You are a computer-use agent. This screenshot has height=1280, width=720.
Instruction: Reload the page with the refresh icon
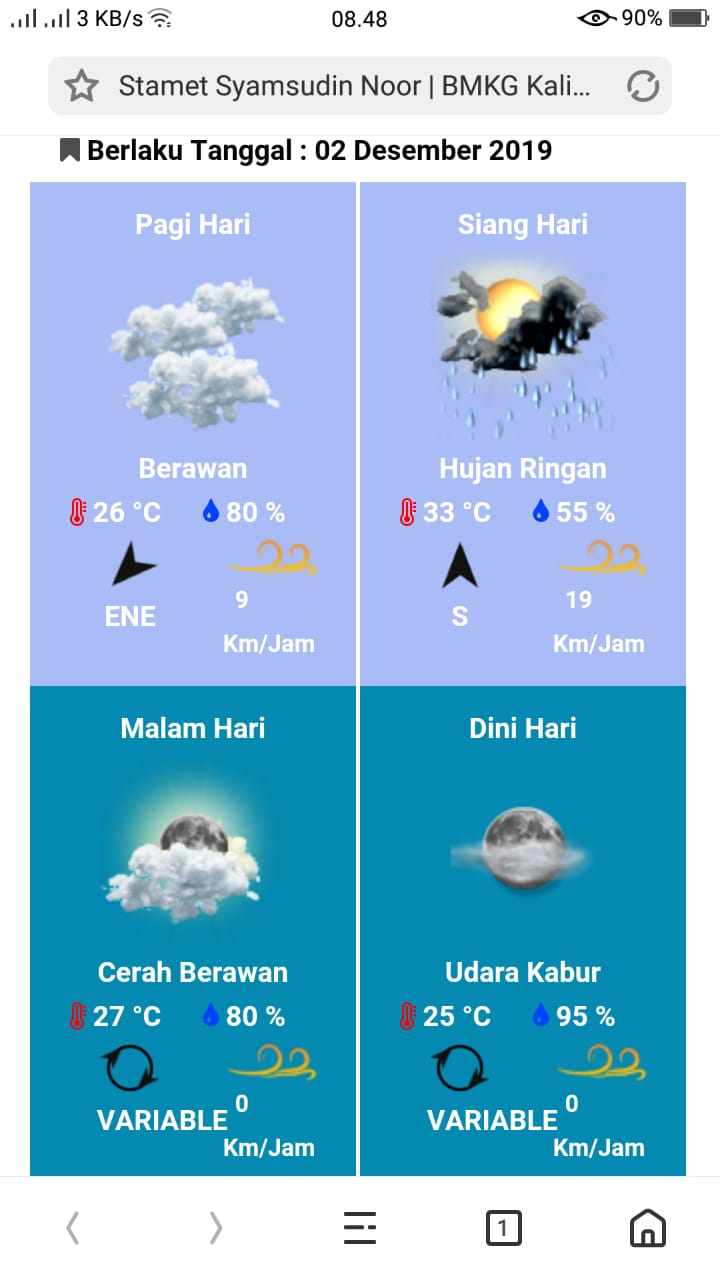[643, 86]
